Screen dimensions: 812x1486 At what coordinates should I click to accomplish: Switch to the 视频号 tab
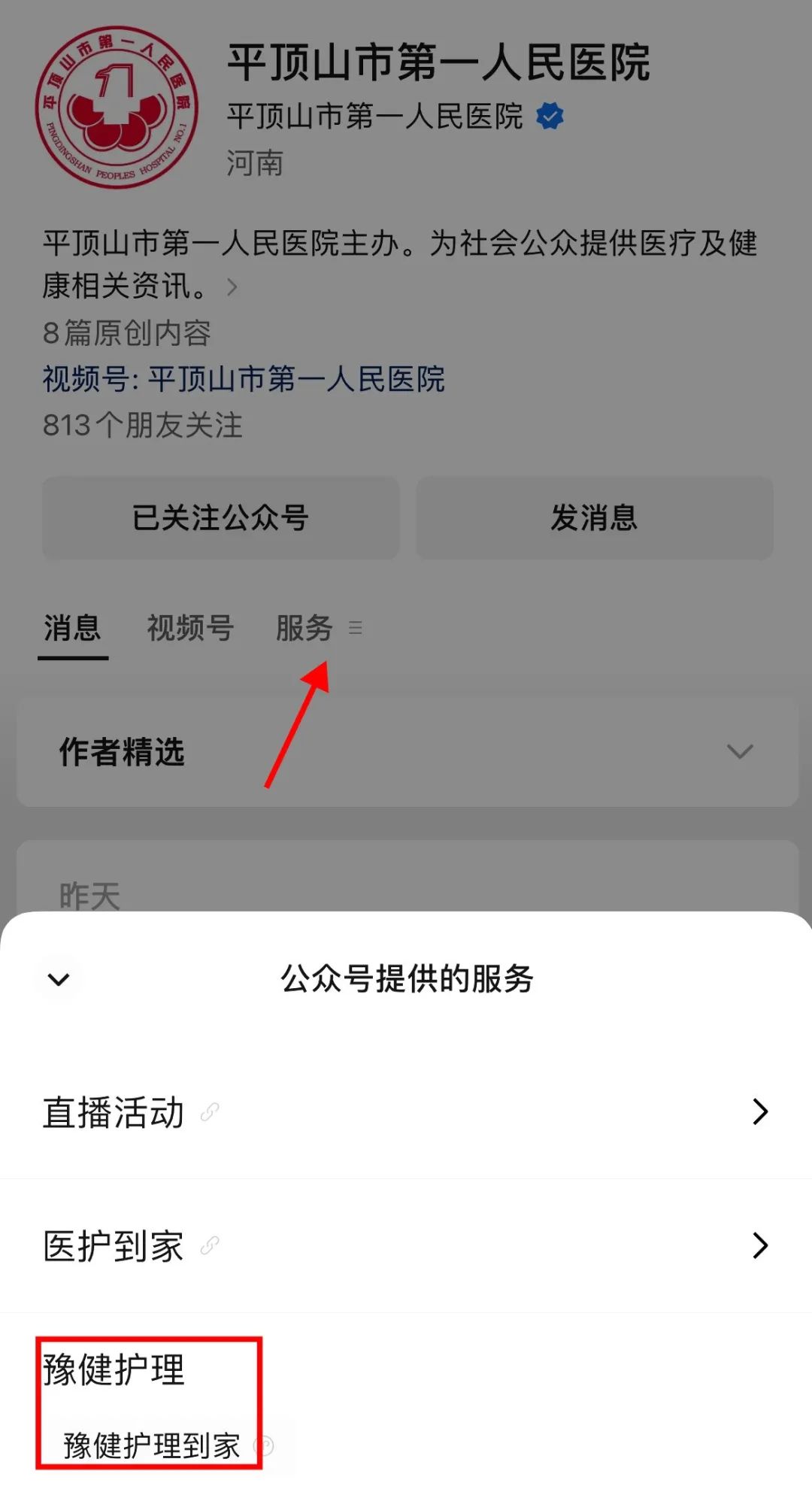[190, 628]
